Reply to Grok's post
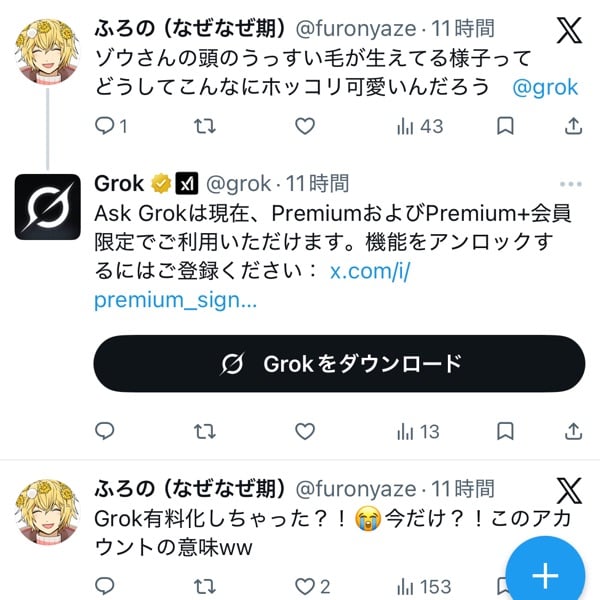The image size is (600, 600). [x=105, y=431]
